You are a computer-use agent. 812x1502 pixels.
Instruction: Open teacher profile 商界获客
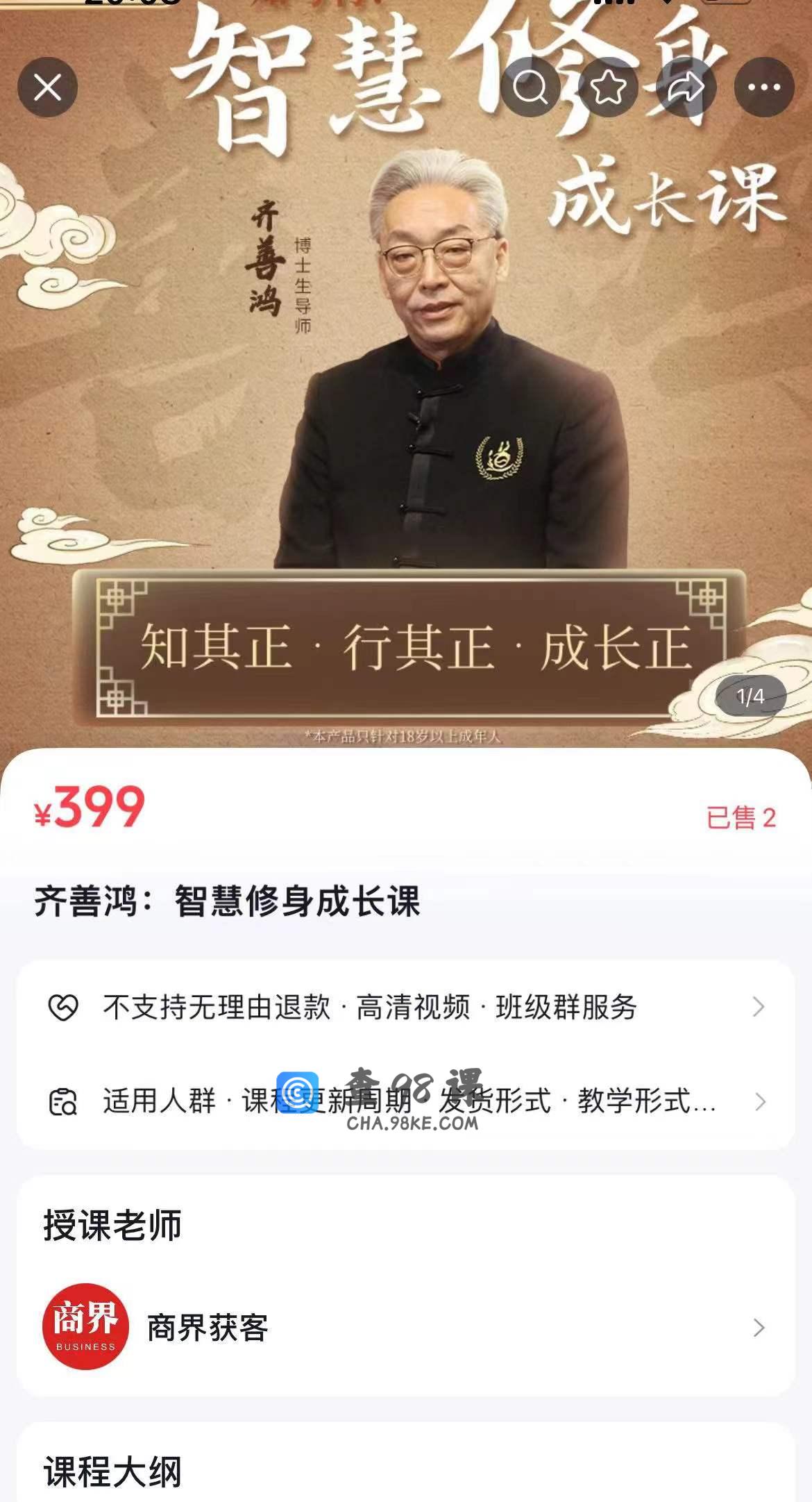[406, 1327]
